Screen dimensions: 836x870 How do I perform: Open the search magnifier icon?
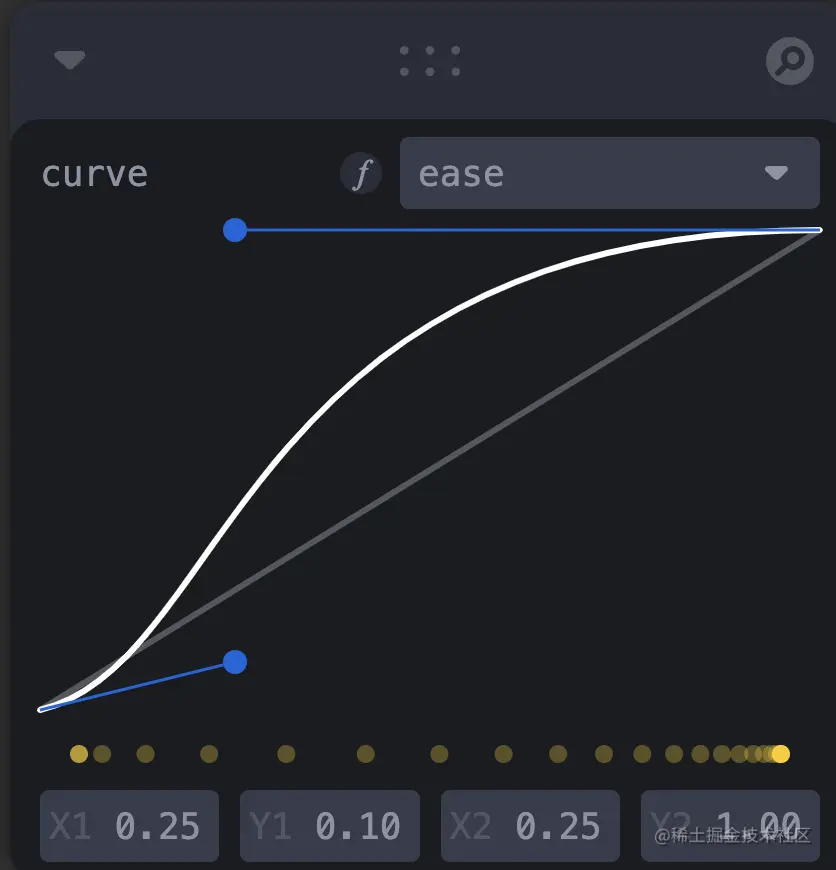click(789, 62)
